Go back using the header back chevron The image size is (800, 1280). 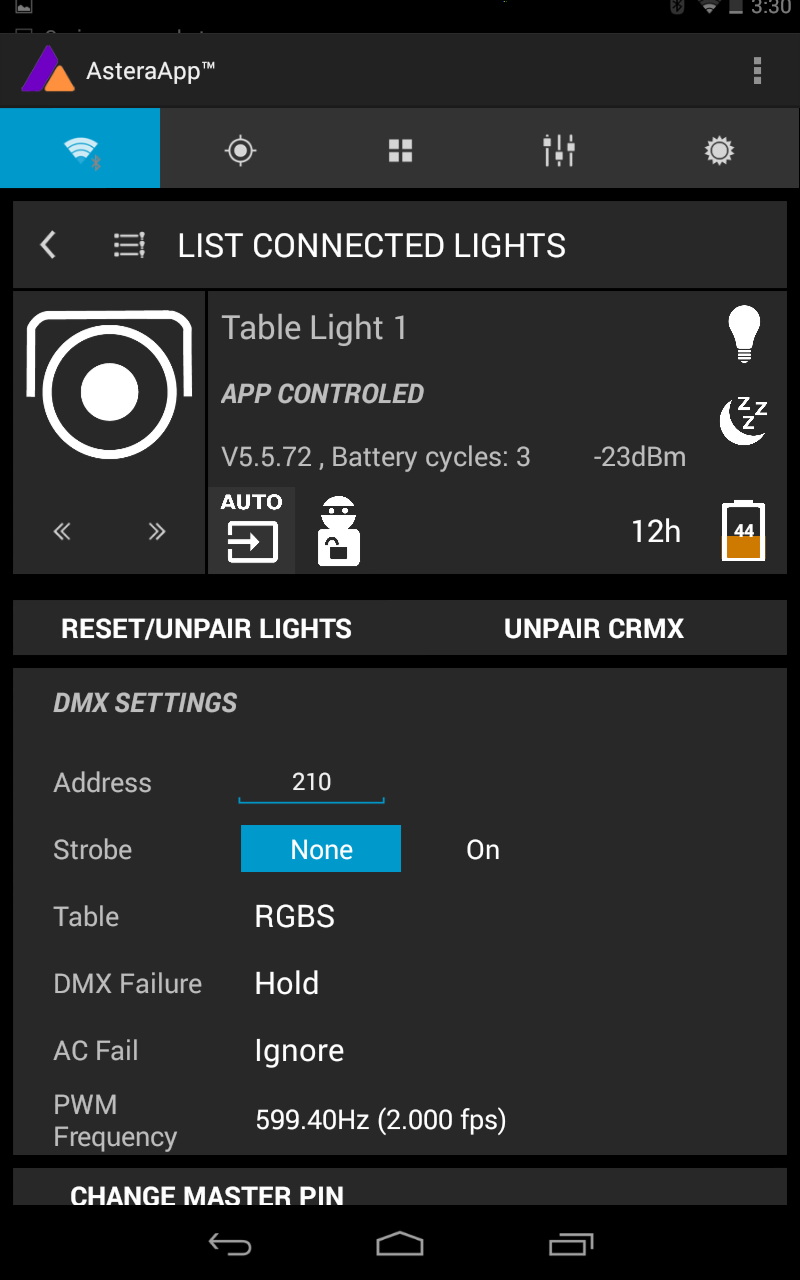point(47,244)
